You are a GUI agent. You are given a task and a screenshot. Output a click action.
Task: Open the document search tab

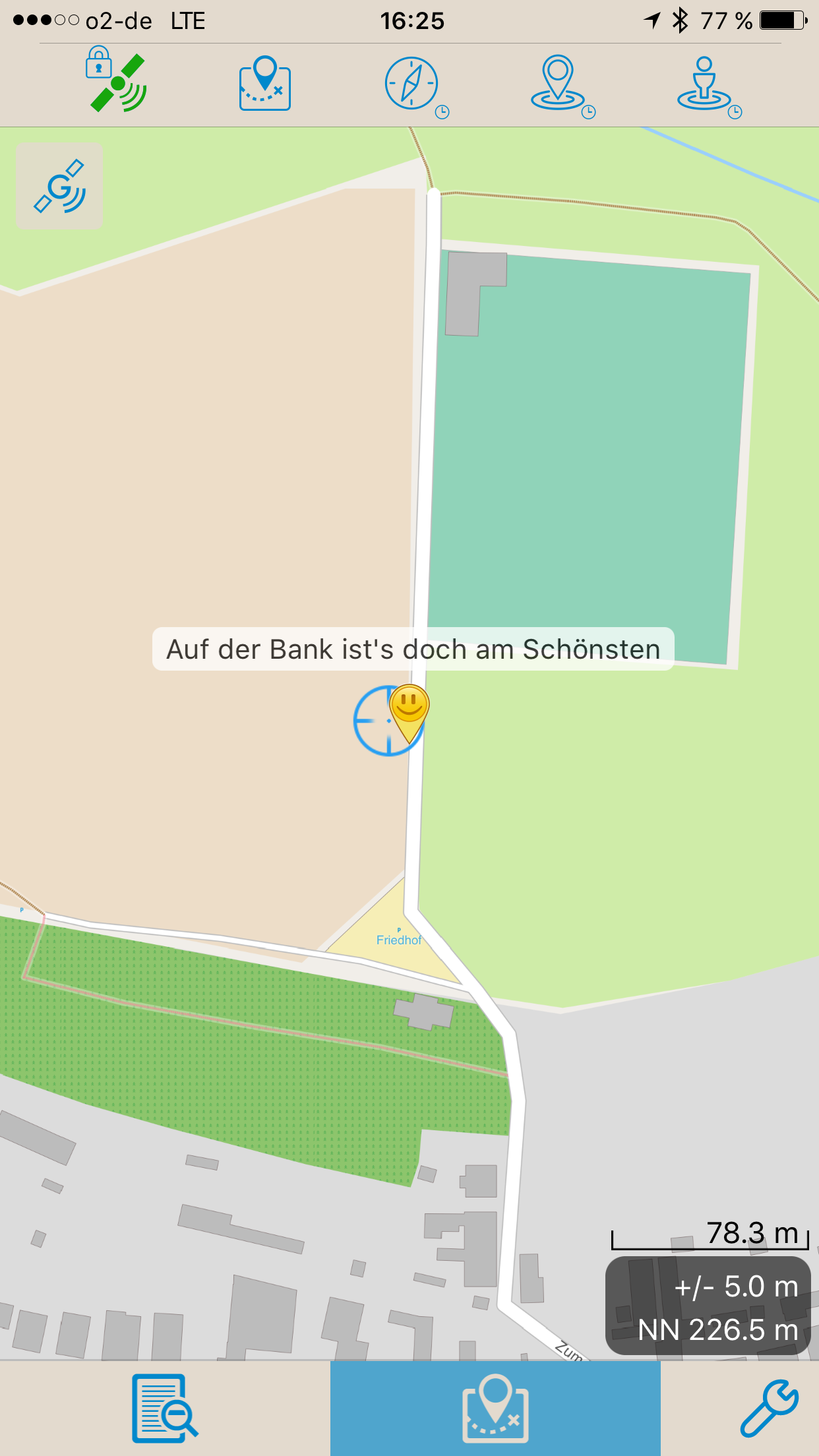coord(165,1408)
